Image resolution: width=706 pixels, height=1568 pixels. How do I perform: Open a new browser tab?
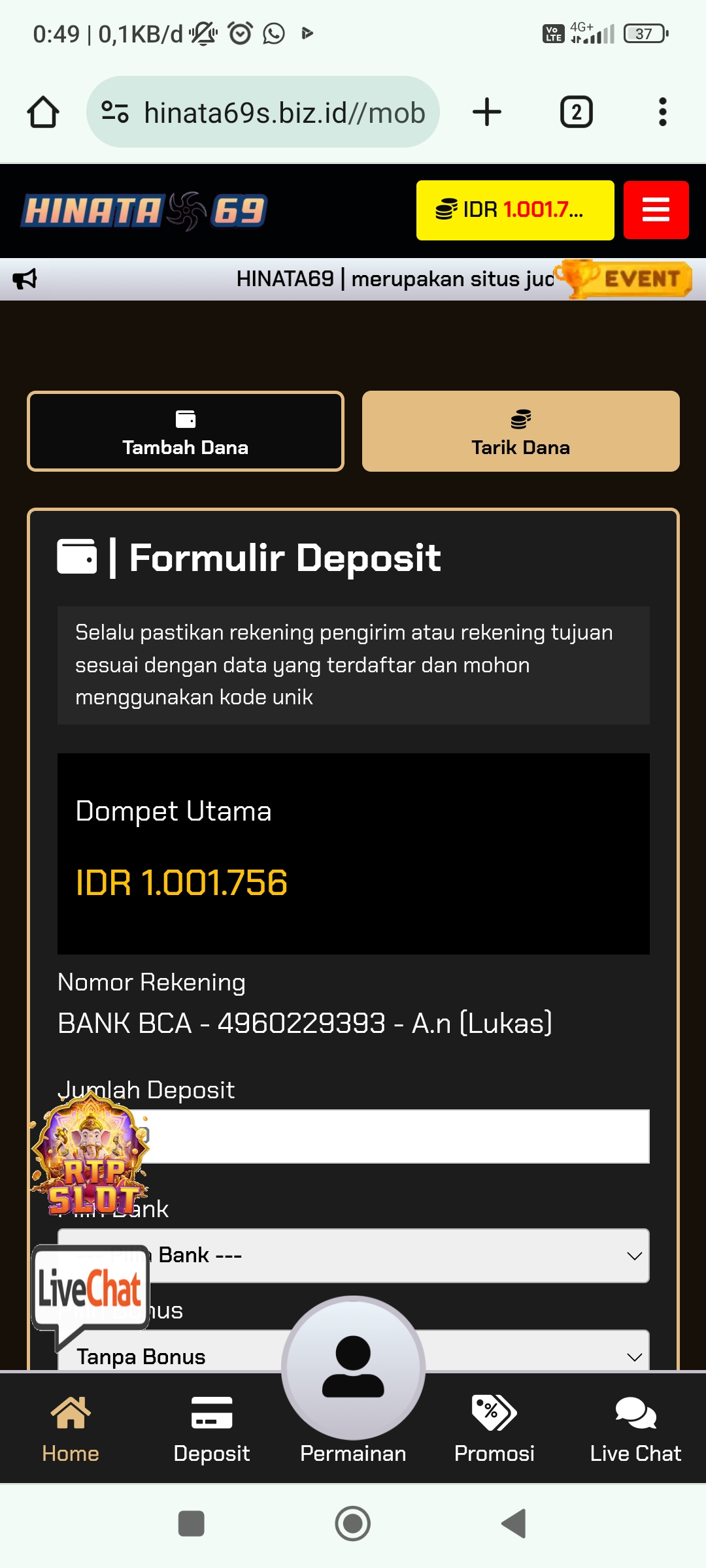point(487,112)
